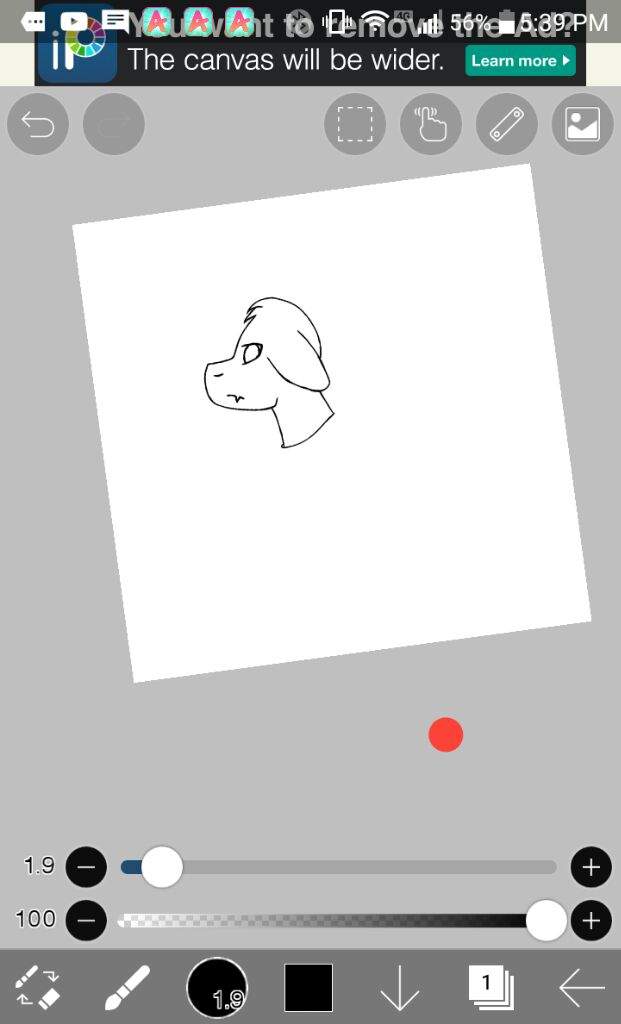Open the canvas material image button
The width and height of the screenshot is (621, 1024).
coord(582,125)
